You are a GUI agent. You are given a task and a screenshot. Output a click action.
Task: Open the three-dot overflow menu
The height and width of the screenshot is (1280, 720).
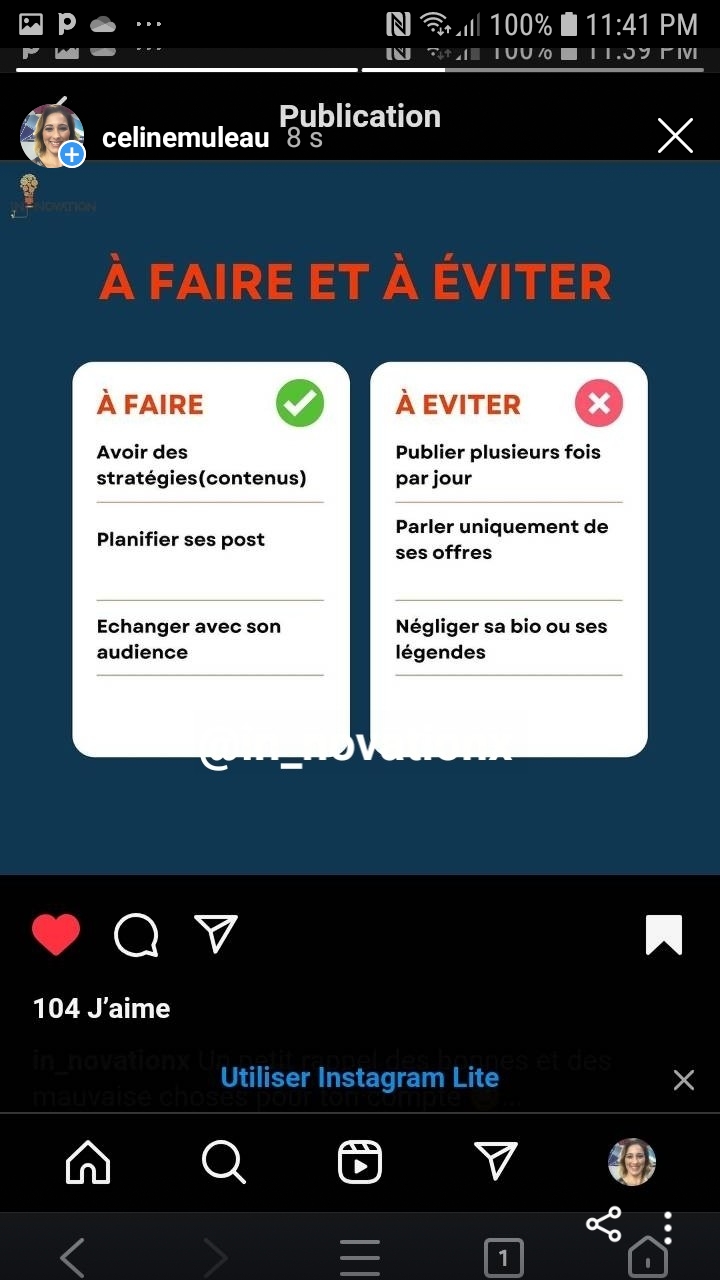point(668,1228)
